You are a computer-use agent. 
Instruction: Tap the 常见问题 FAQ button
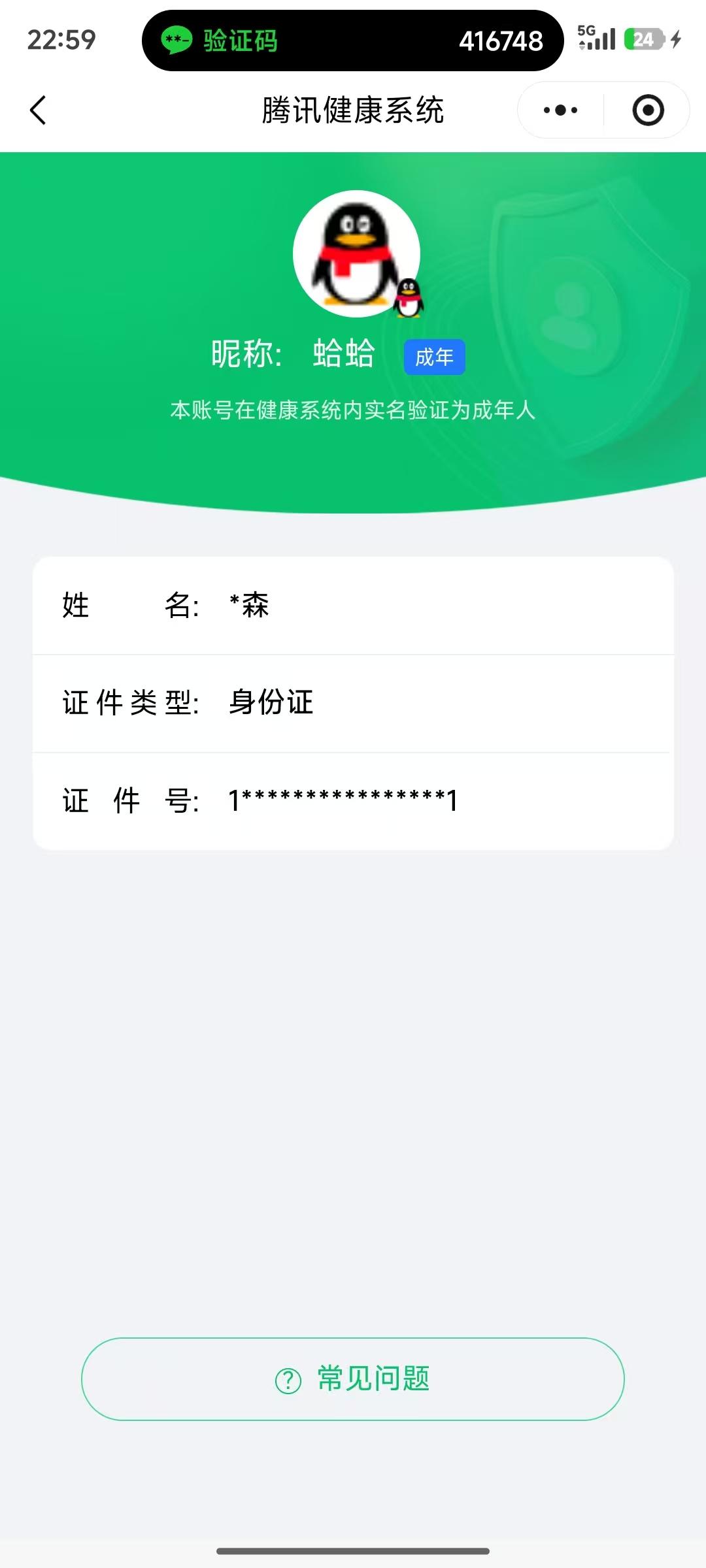click(353, 1376)
